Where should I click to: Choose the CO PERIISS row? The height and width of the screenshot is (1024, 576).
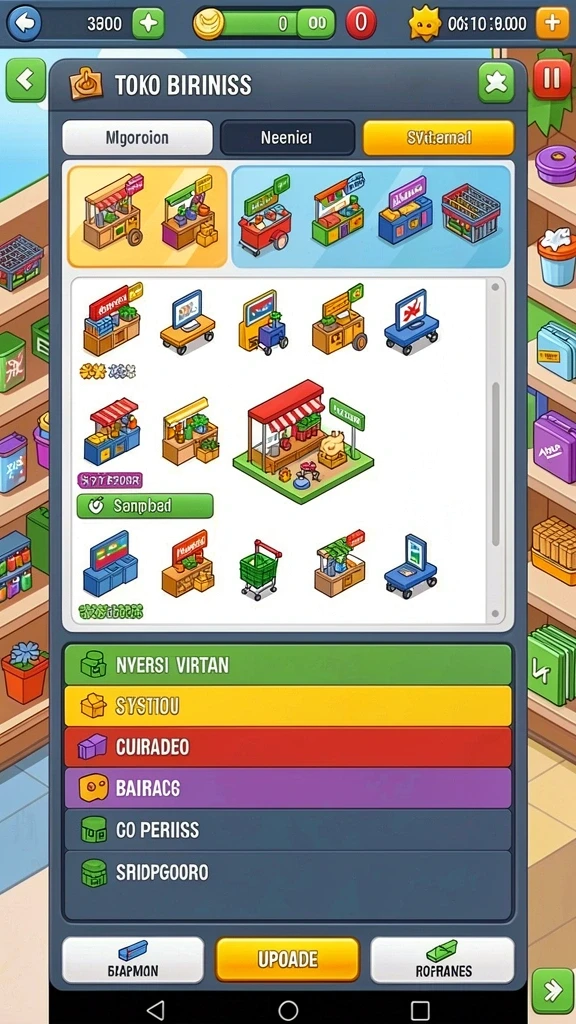pos(287,830)
